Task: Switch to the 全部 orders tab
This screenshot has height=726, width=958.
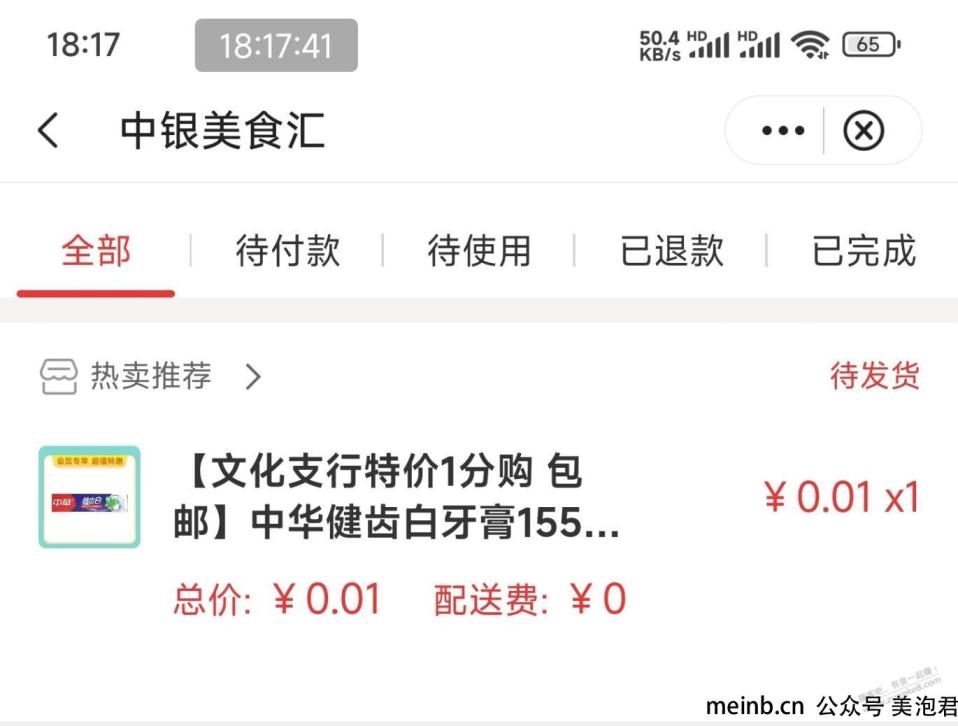Action: click(x=96, y=251)
